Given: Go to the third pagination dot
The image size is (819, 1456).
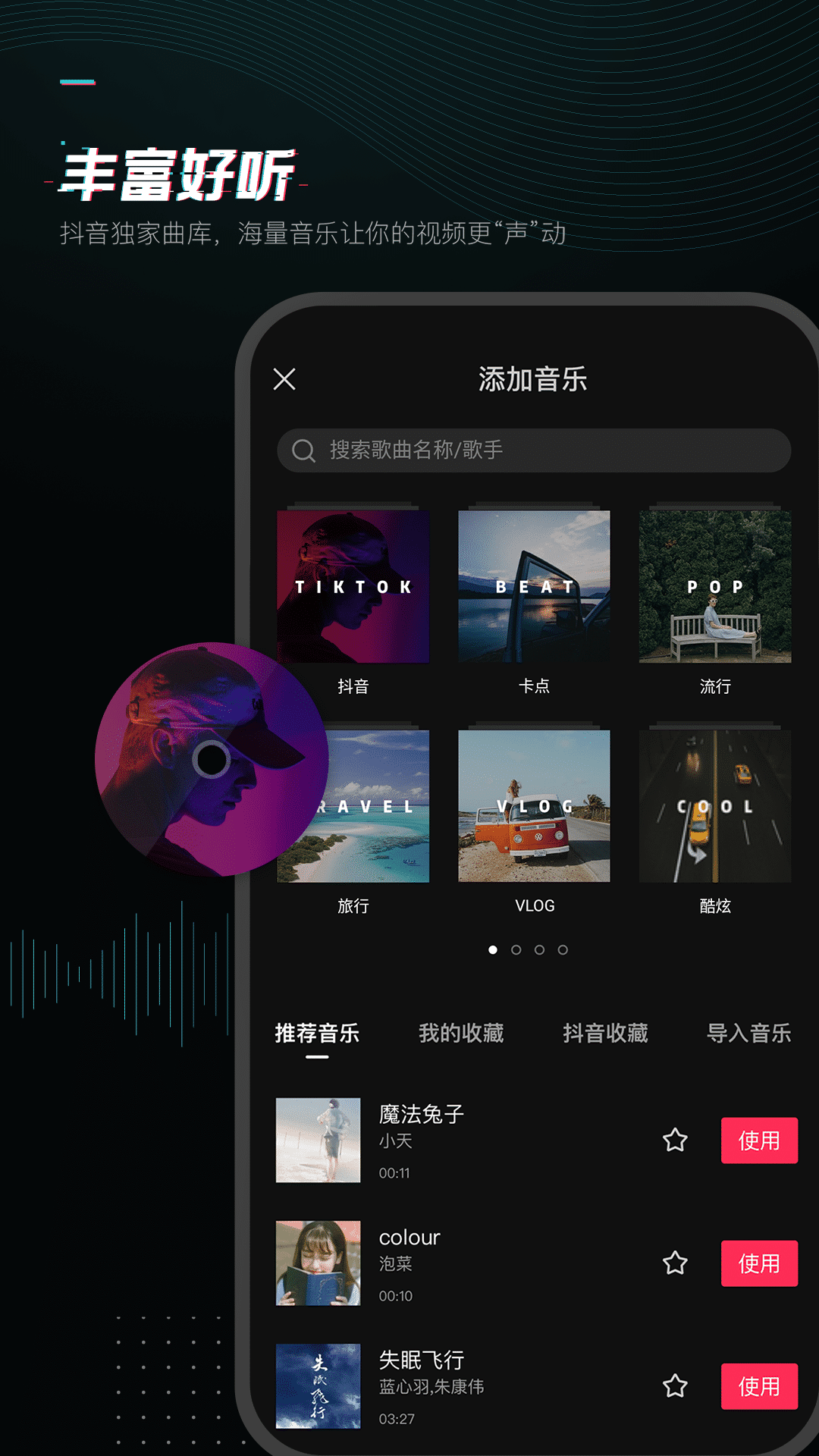Looking at the screenshot, I should [540, 949].
